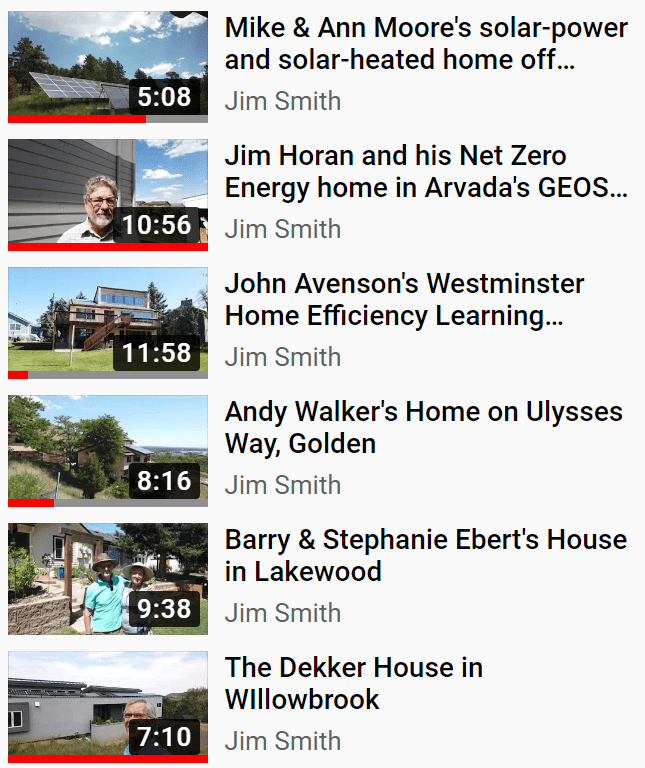
Task: Play The Dekker House in Willowbrook video
Action: click(354, 684)
